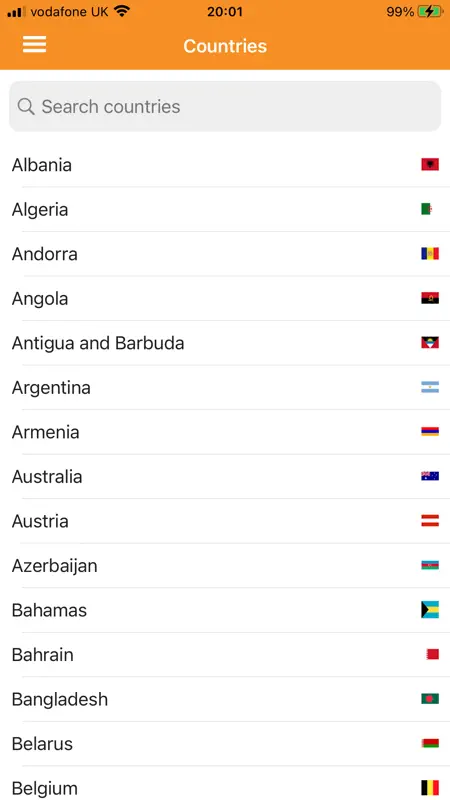Select Antigua and Barbuda

click(x=225, y=343)
